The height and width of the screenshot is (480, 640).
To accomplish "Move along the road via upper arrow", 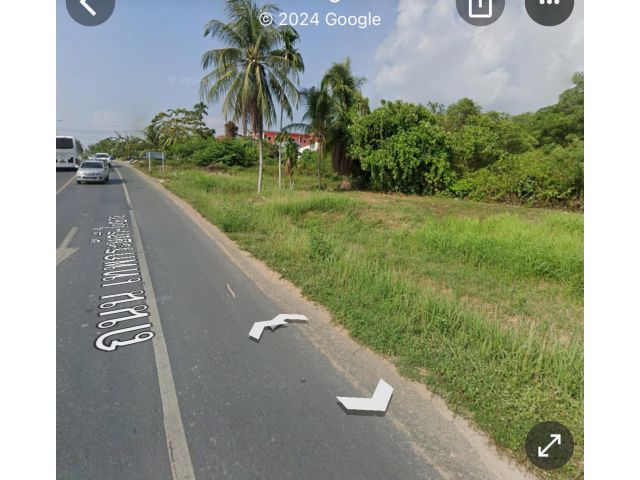I will pos(277,324).
